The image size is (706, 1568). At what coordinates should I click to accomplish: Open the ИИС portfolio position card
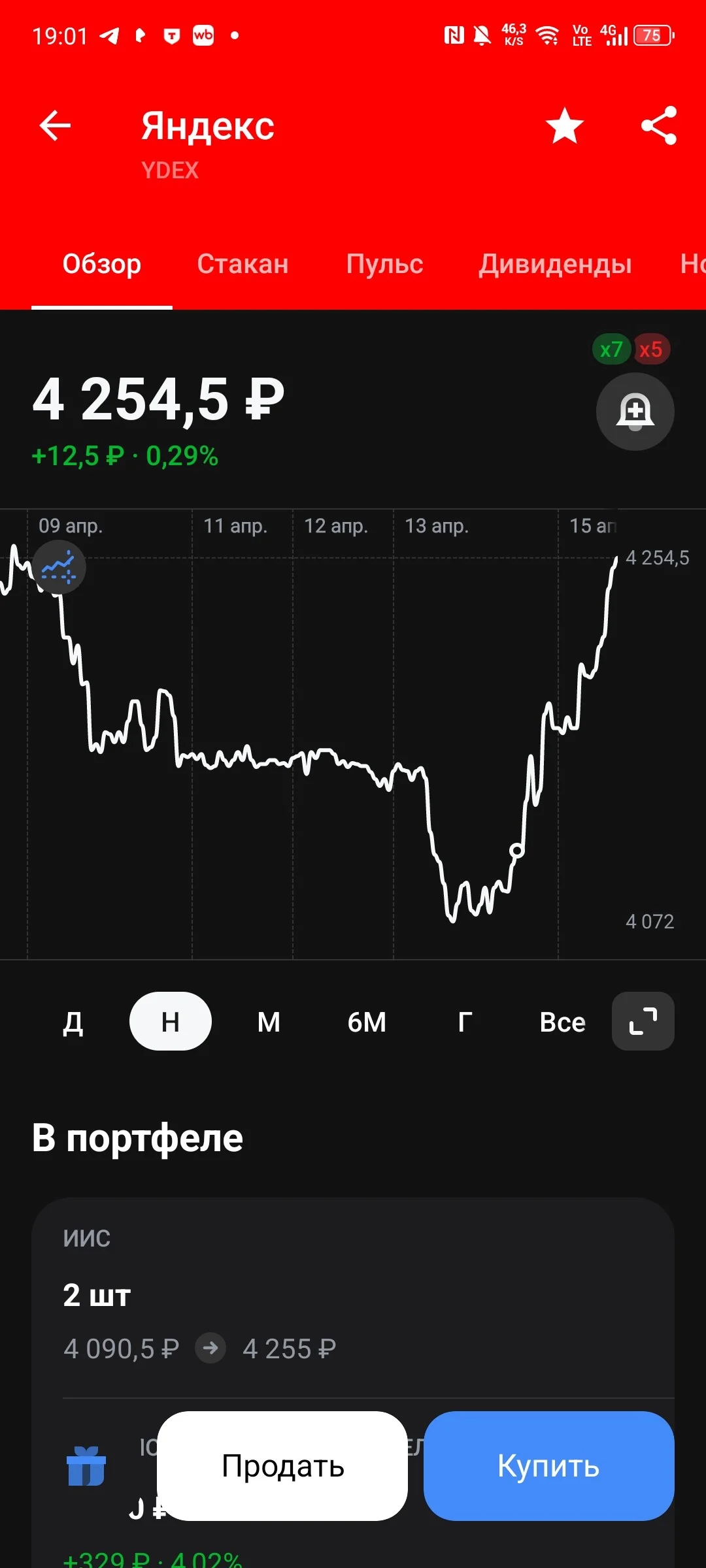pyautogui.click(x=353, y=1297)
